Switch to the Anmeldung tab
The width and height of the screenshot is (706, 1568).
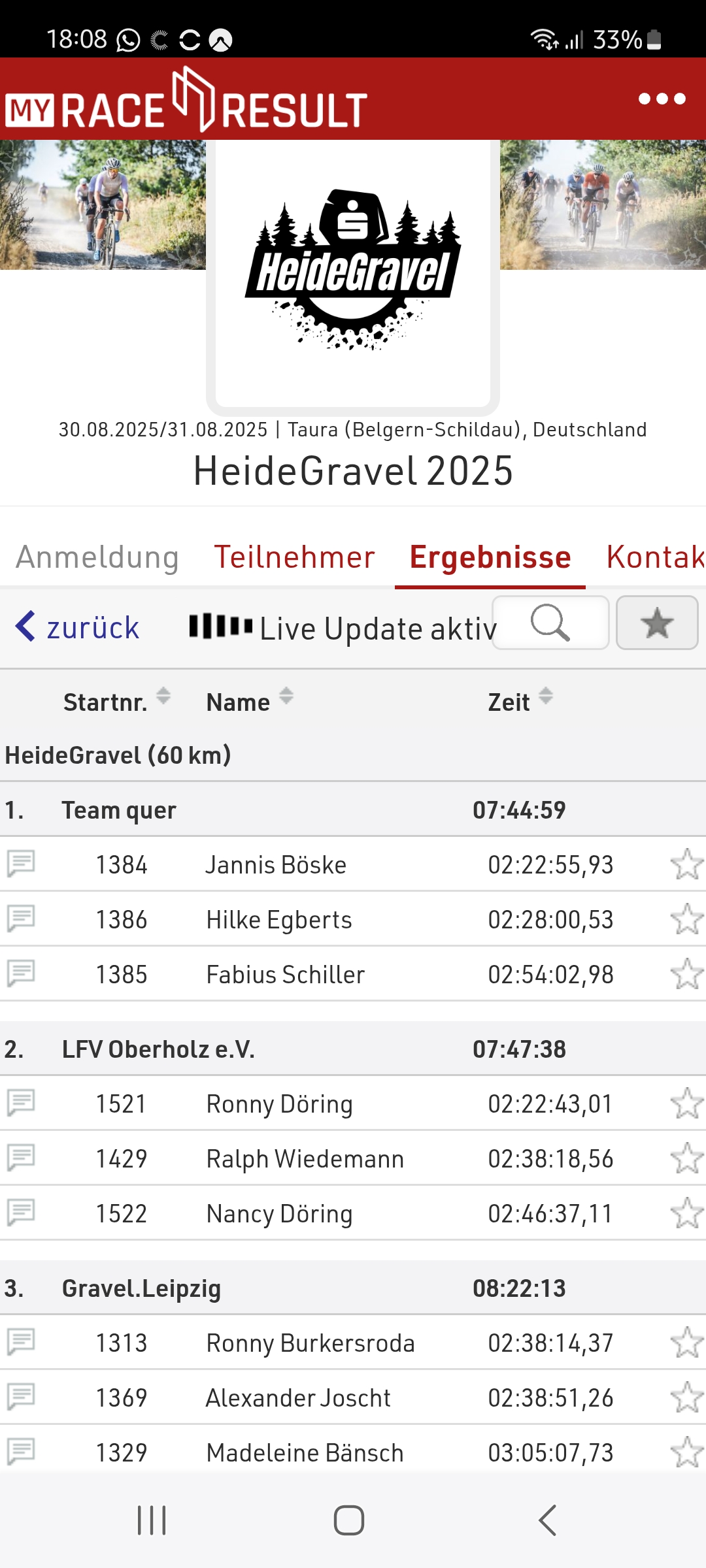pyautogui.click(x=97, y=557)
